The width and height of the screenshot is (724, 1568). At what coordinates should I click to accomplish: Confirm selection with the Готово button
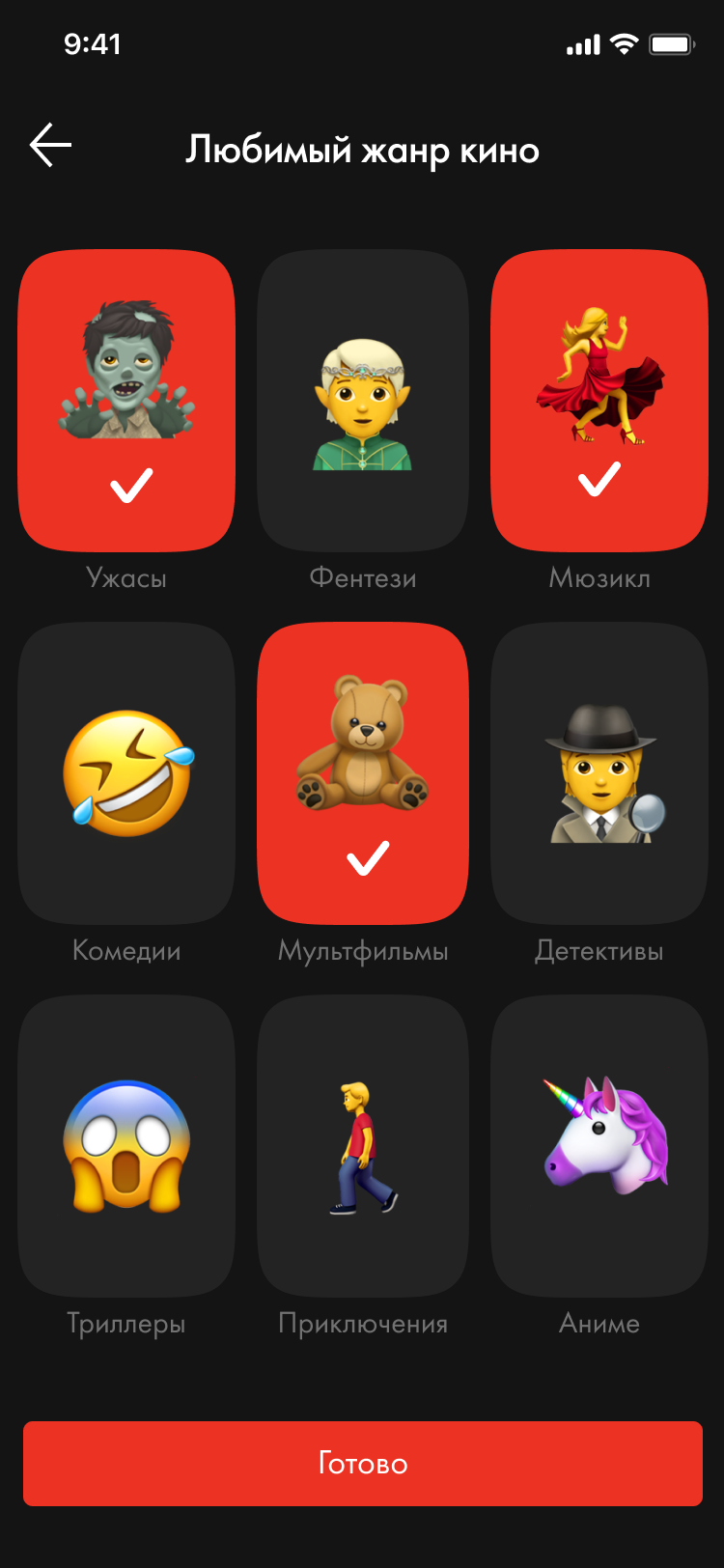(x=363, y=1464)
